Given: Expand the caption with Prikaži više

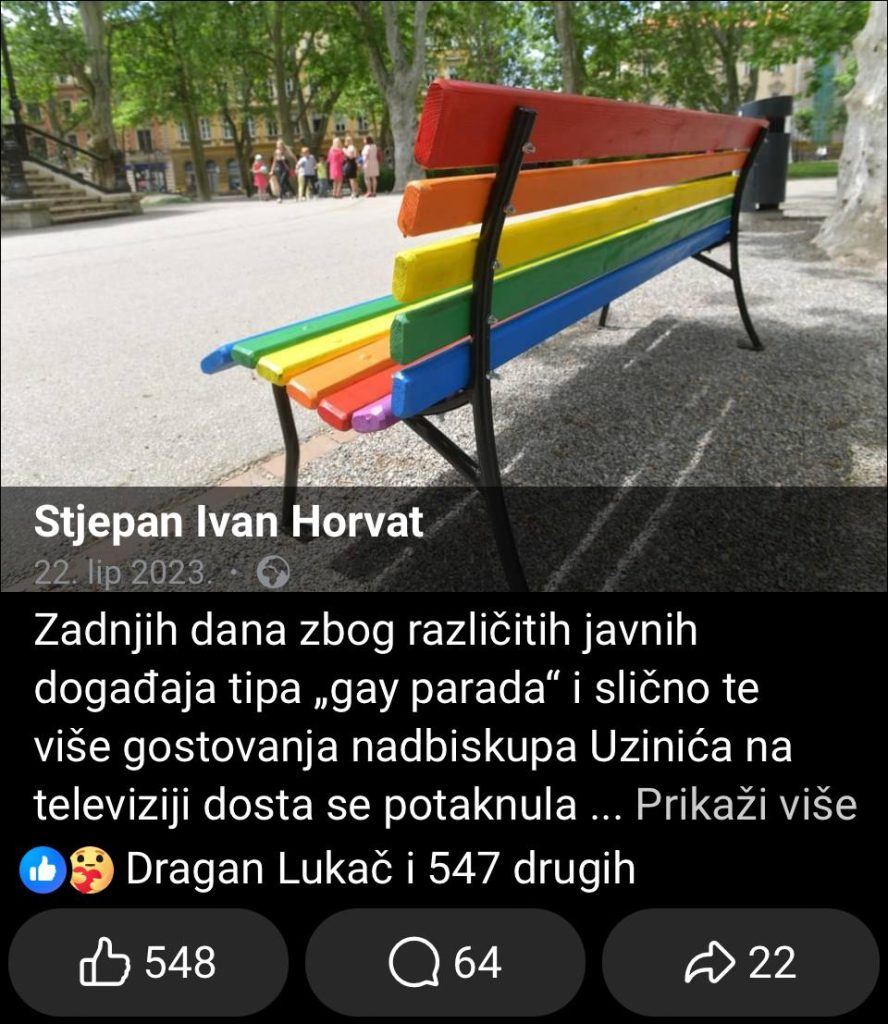Looking at the screenshot, I should point(746,804).
